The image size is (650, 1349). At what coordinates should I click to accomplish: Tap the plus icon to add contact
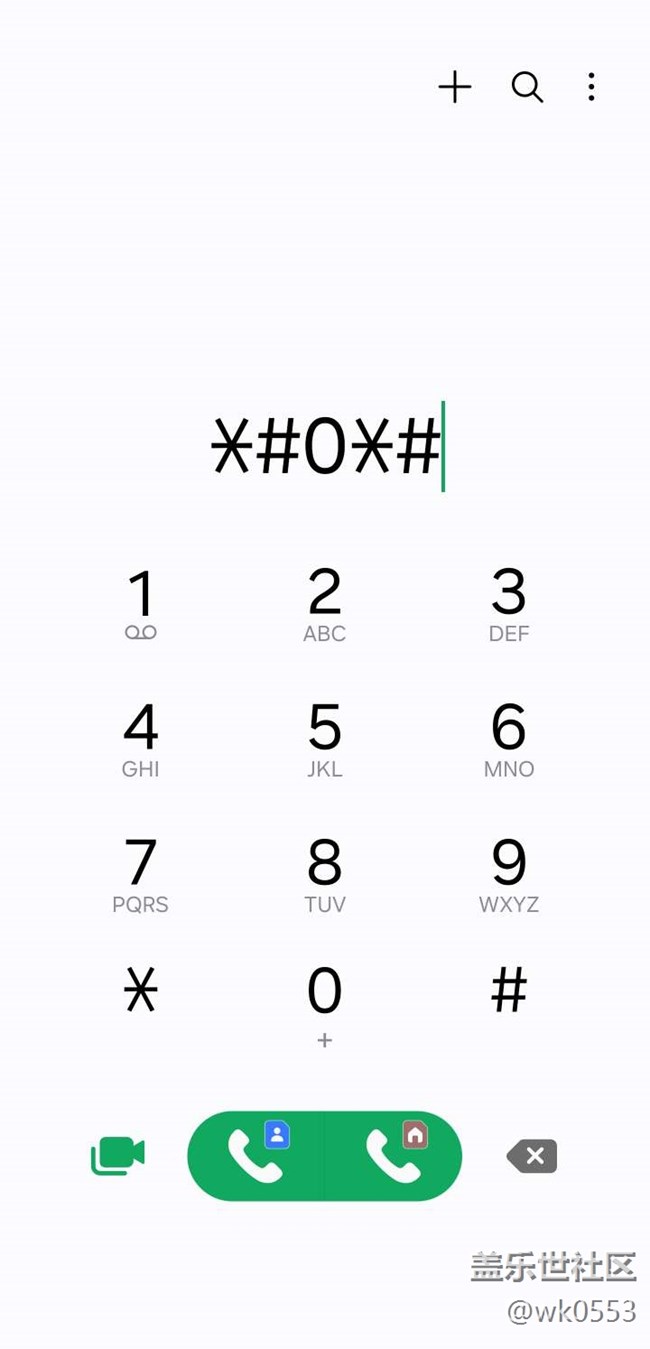(x=454, y=87)
